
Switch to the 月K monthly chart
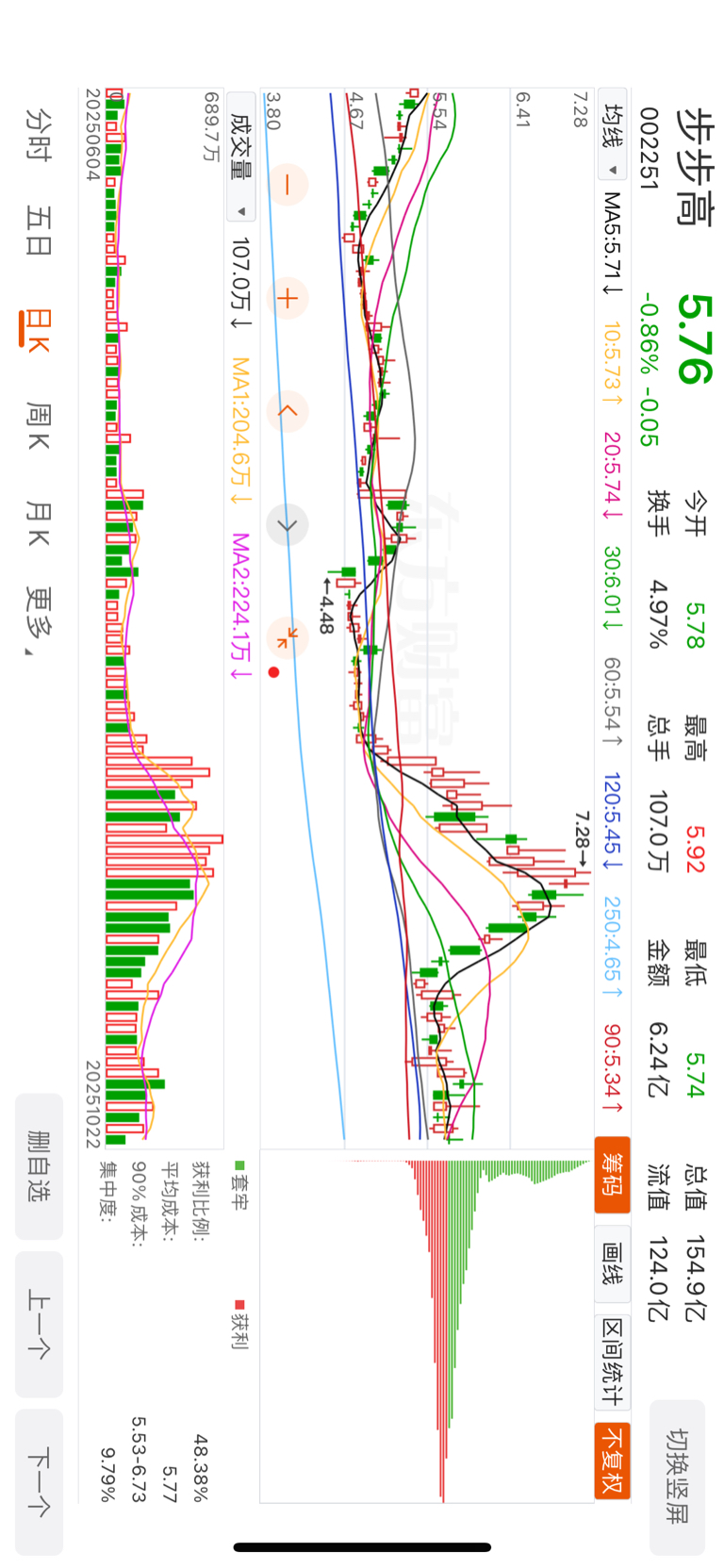pos(39,524)
